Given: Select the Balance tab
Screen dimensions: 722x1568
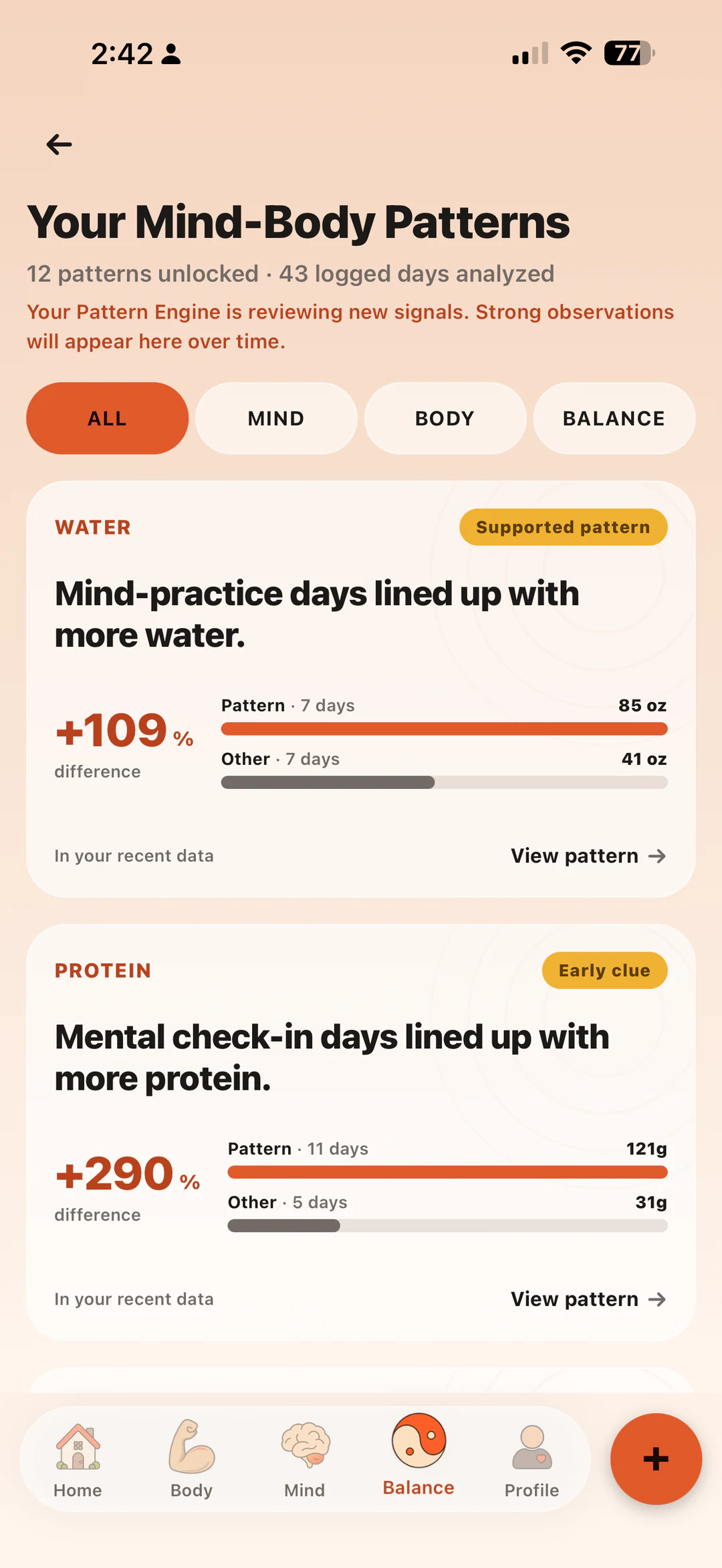Looking at the screenshot, I should (x=418, y=1456).
